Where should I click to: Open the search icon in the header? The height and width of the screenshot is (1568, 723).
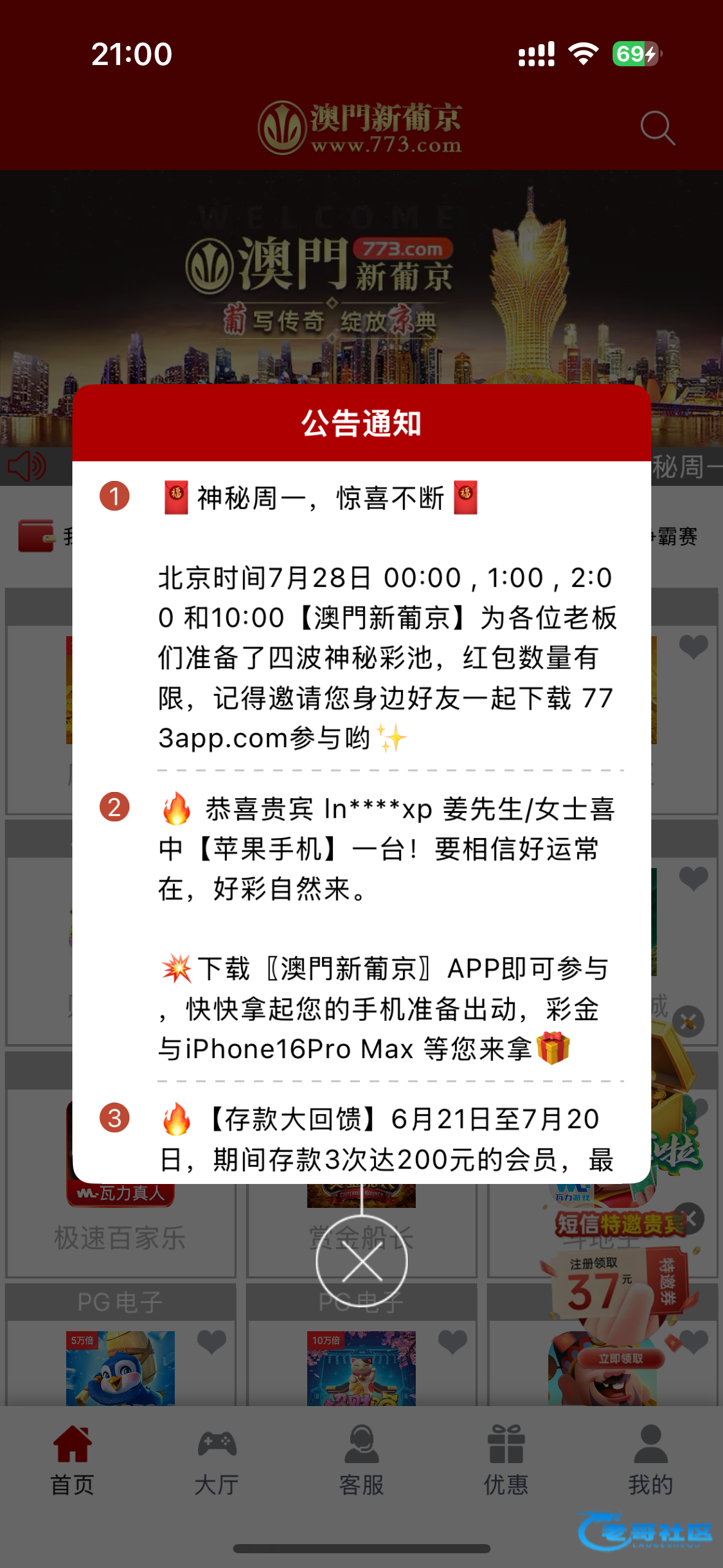pyautogui.click(x=657, y=128)
